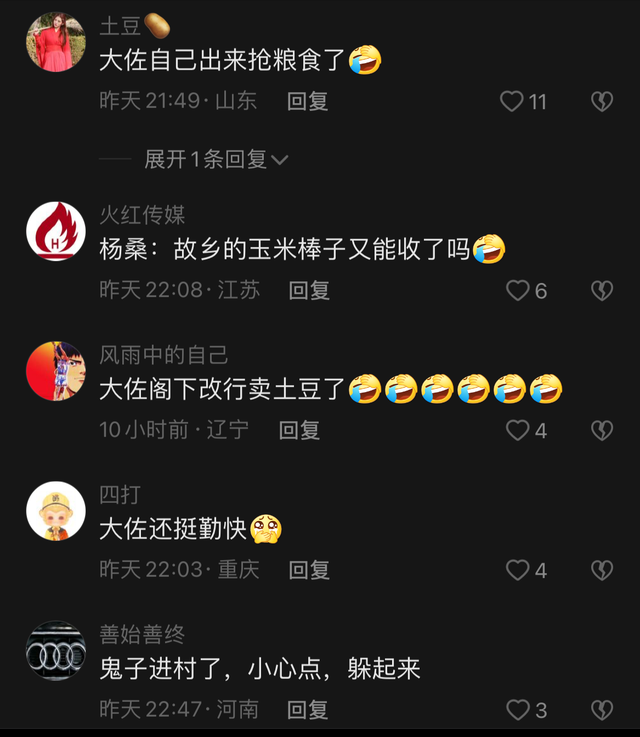
Task: Like 风雨中的自己's comment
Action: (x=517, y=430)
